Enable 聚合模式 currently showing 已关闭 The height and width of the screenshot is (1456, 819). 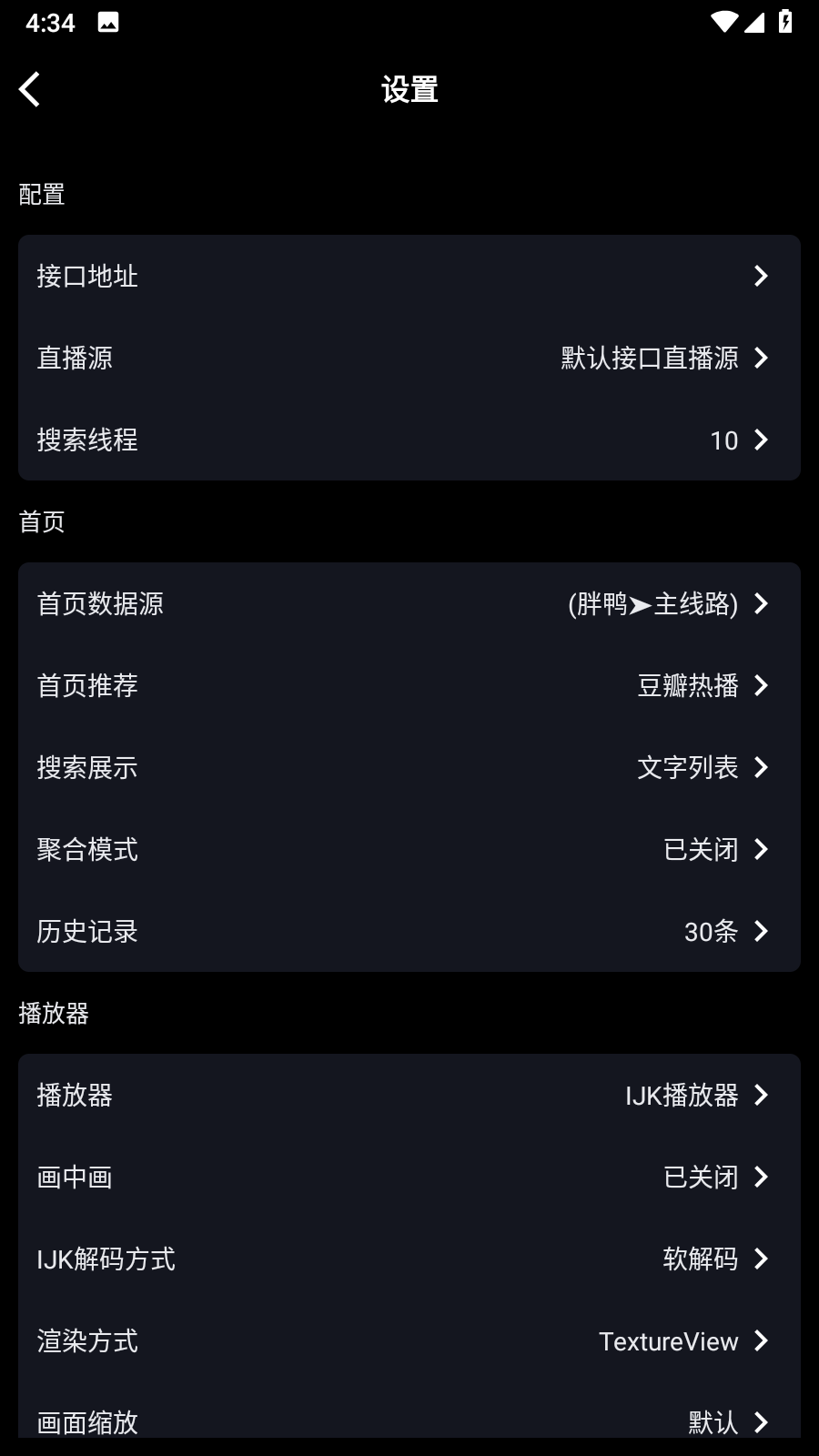[x=409, y=849]
